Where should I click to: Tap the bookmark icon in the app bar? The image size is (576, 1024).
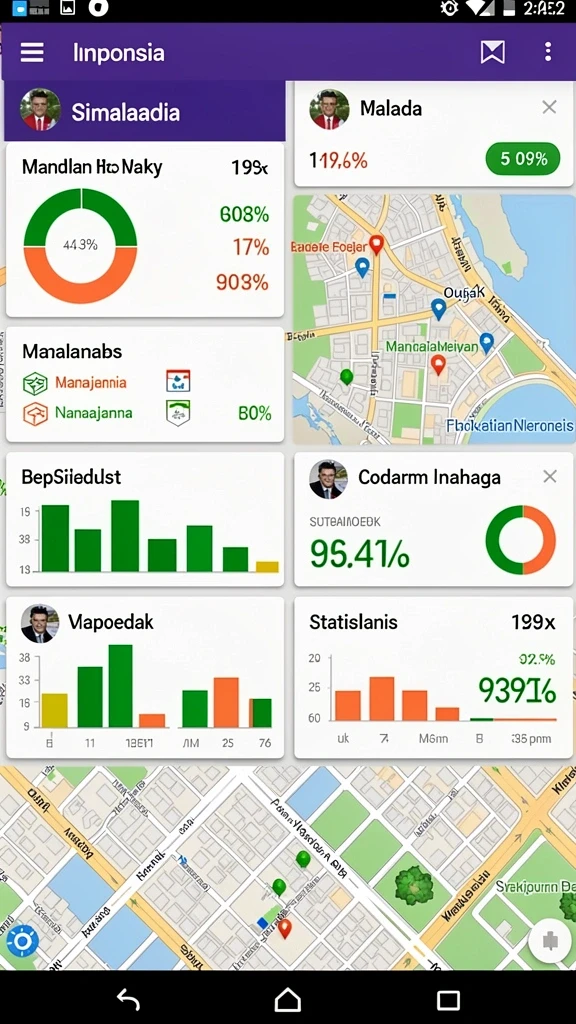(492, 52)
